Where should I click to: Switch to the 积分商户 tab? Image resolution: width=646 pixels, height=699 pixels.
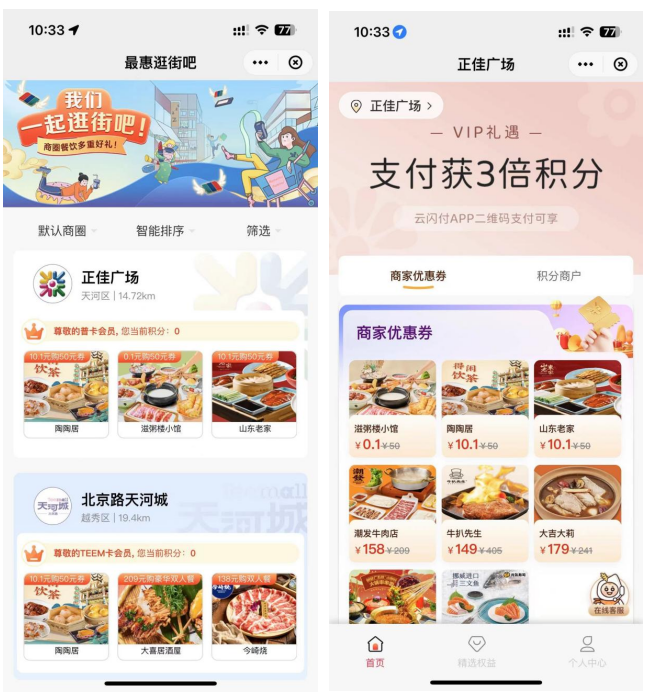558,276
